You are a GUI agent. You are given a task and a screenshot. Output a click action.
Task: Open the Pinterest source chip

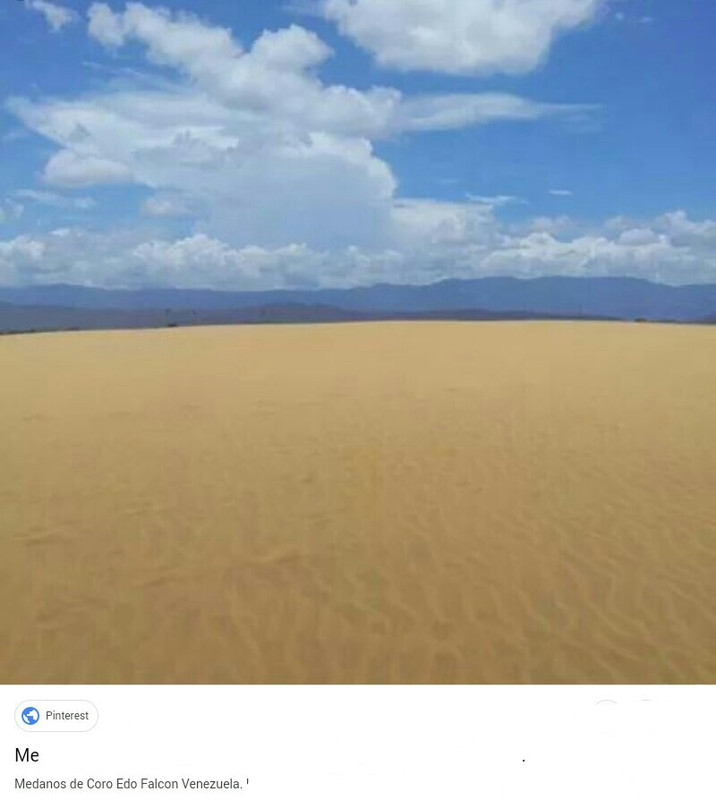pyautogui.click(x=56, y=715)
